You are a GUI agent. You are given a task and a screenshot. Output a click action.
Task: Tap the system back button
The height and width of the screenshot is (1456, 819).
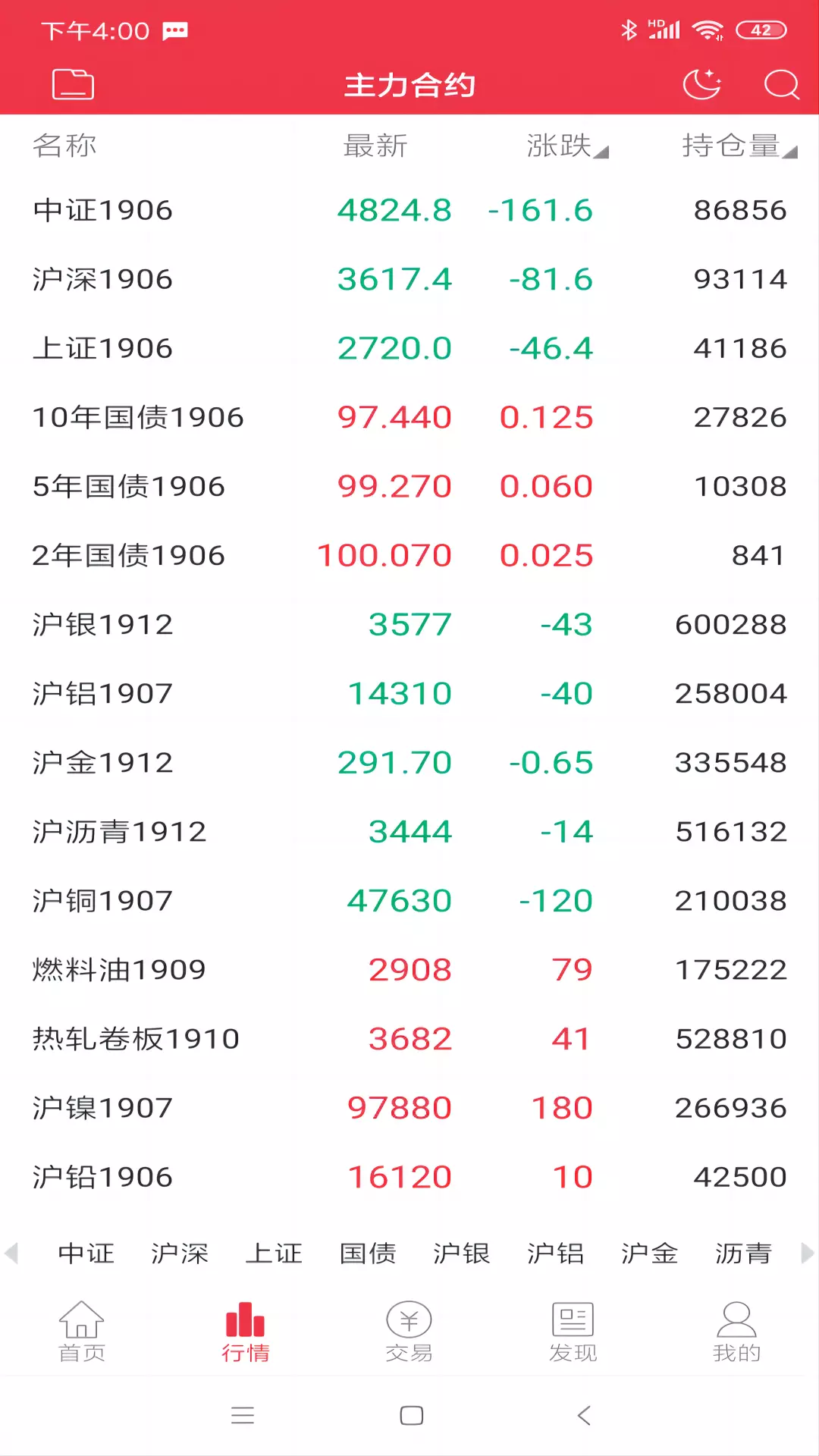point(584,1415)
